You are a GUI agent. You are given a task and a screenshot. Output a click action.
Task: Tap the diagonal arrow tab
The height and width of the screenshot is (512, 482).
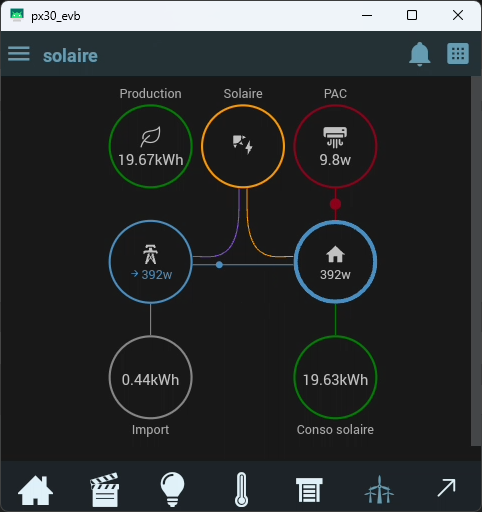coord(447,488)
